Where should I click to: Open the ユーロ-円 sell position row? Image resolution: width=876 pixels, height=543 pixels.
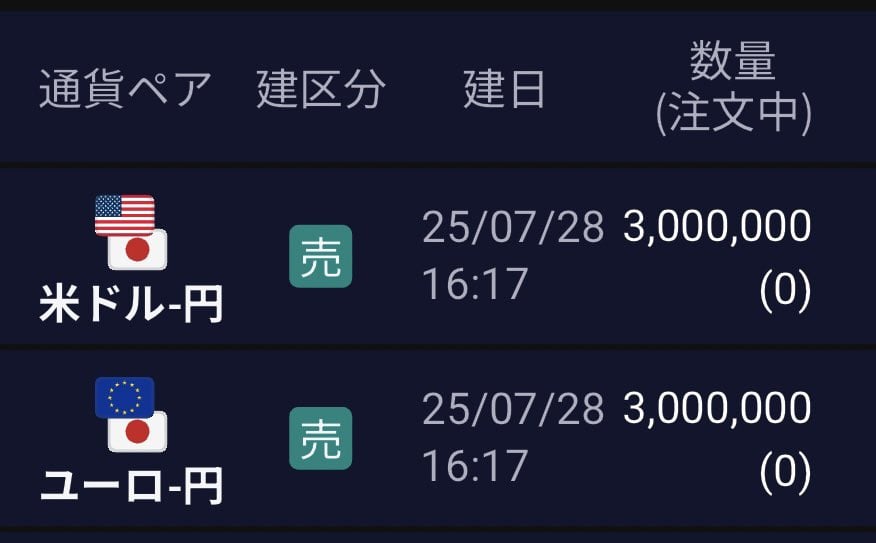438,438
